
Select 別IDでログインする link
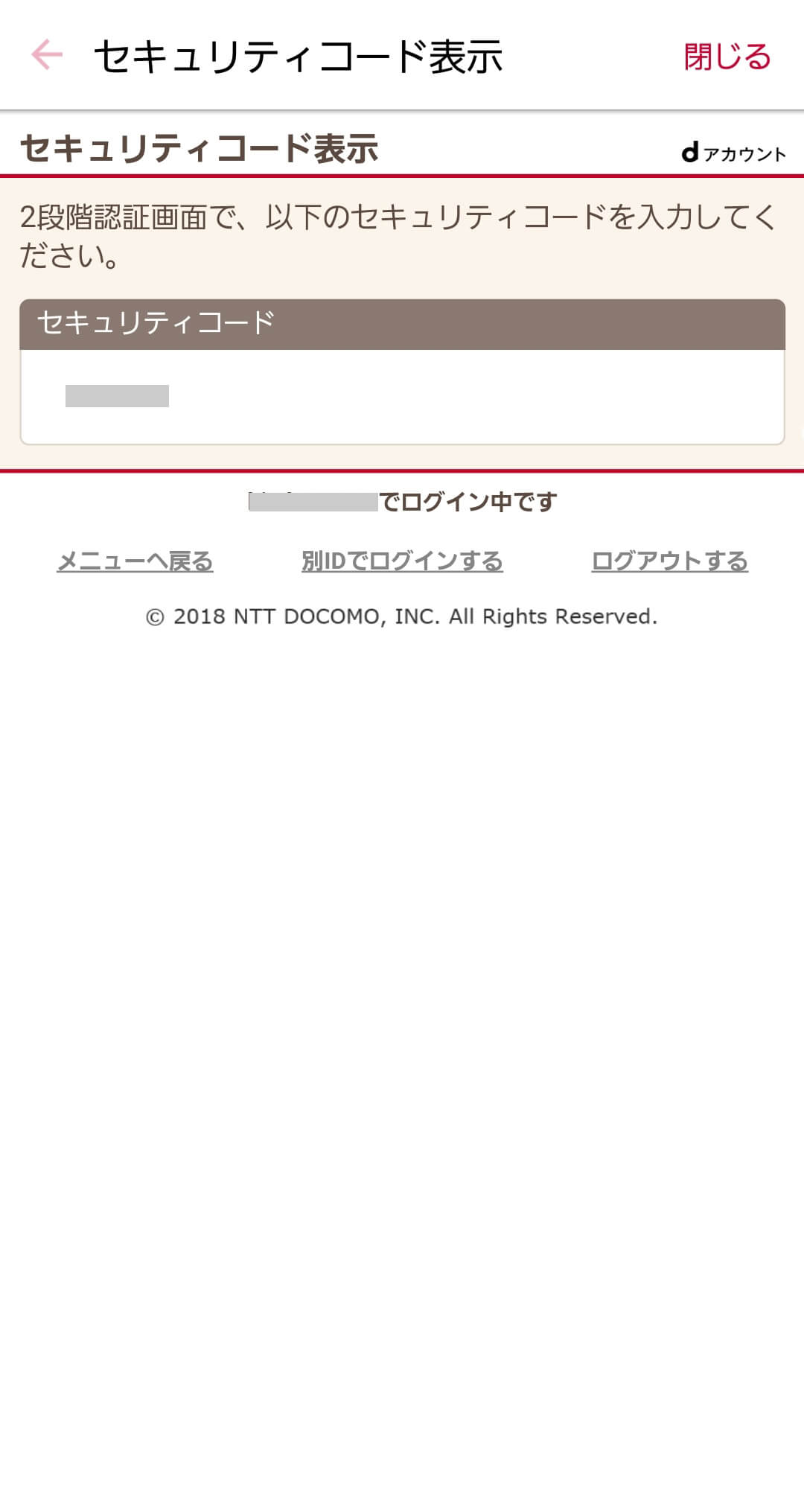pyautogui.click(x=402, y=561)
